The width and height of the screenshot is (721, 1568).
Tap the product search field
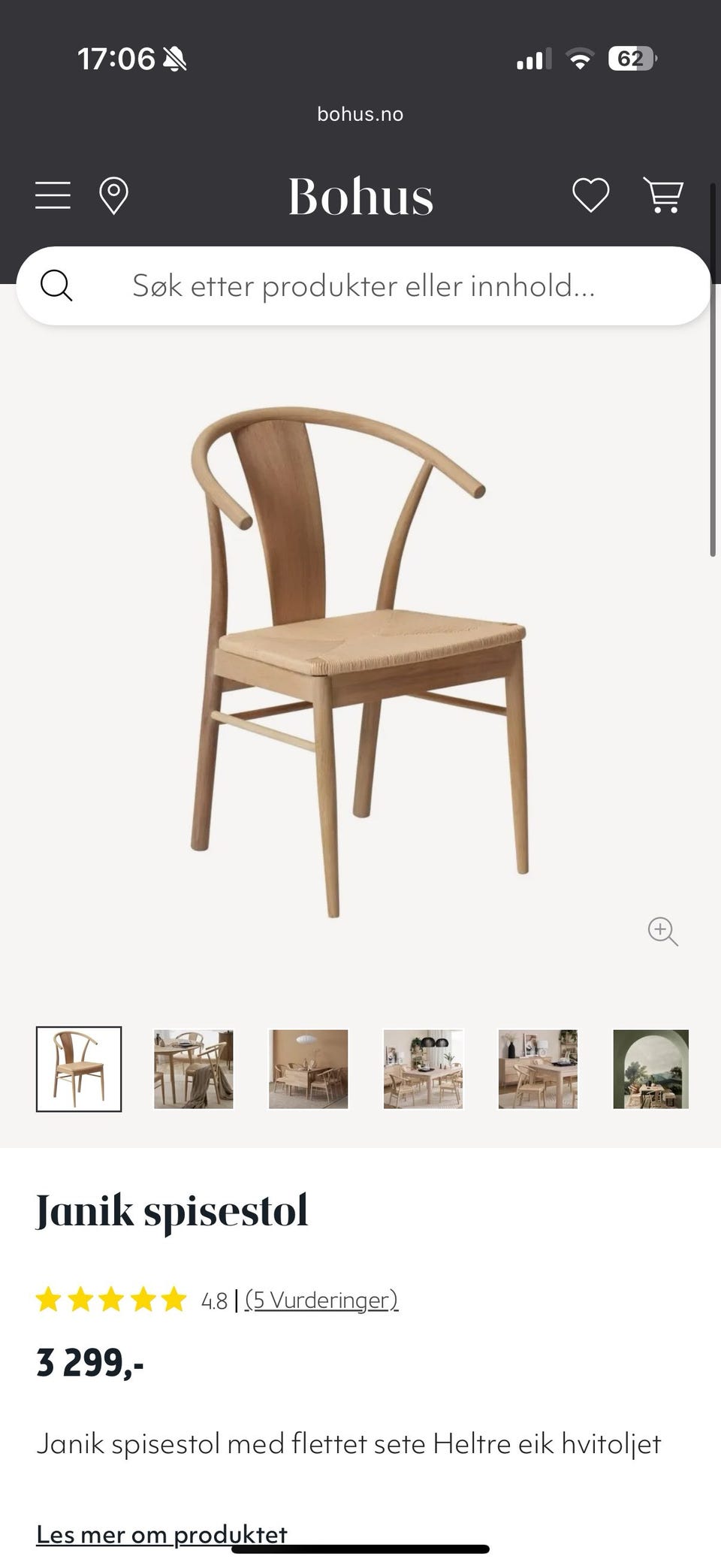coord(364,286)
